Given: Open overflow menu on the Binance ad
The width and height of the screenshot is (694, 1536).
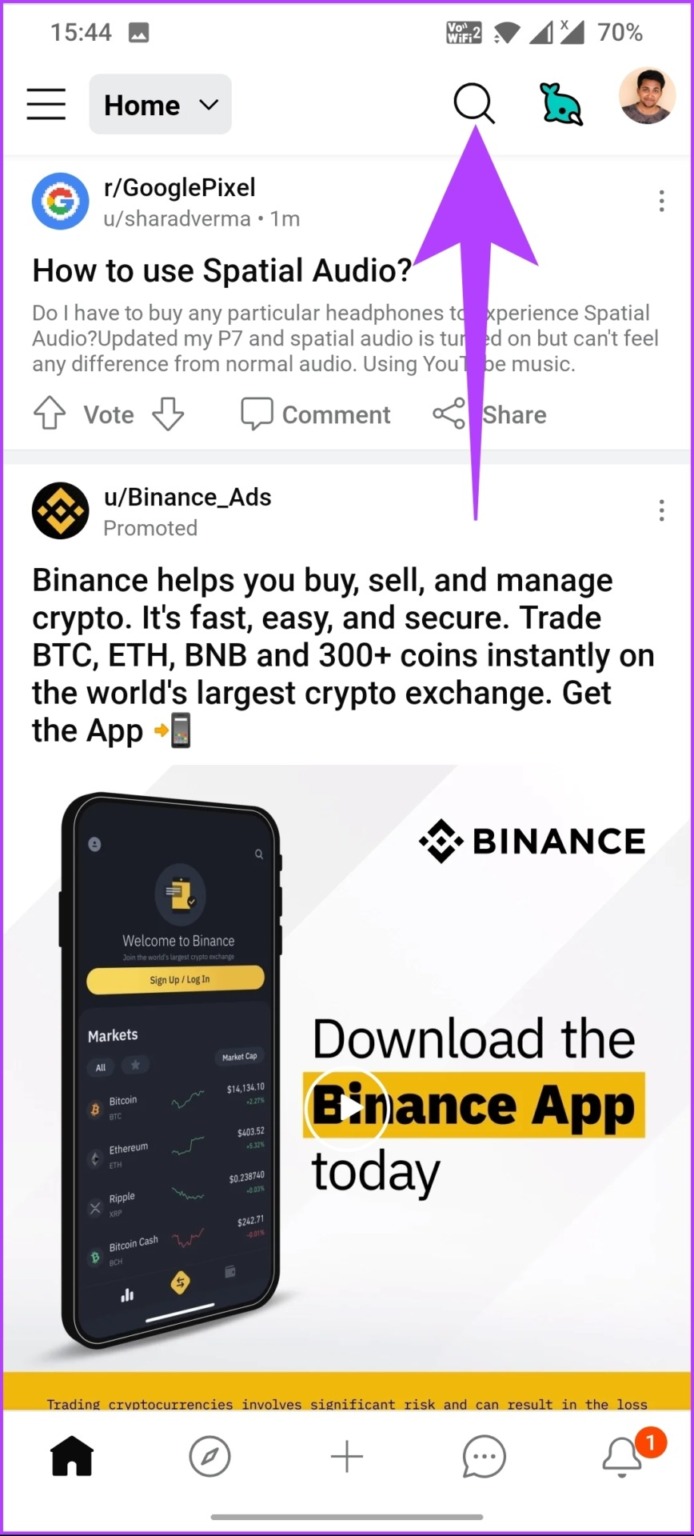Looking at the screenshot, I should click(661, 511).
